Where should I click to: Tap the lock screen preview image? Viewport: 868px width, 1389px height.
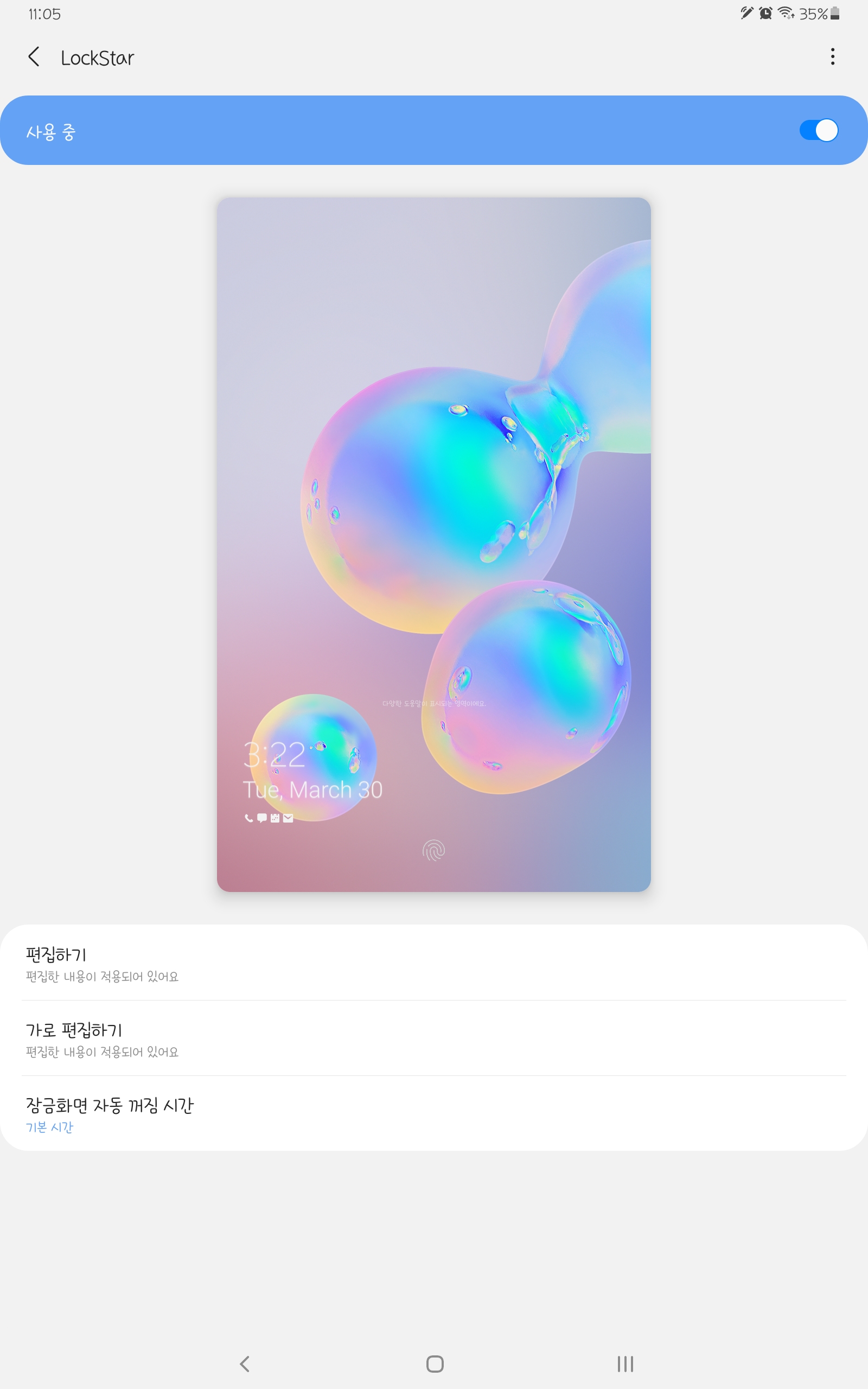433,544
